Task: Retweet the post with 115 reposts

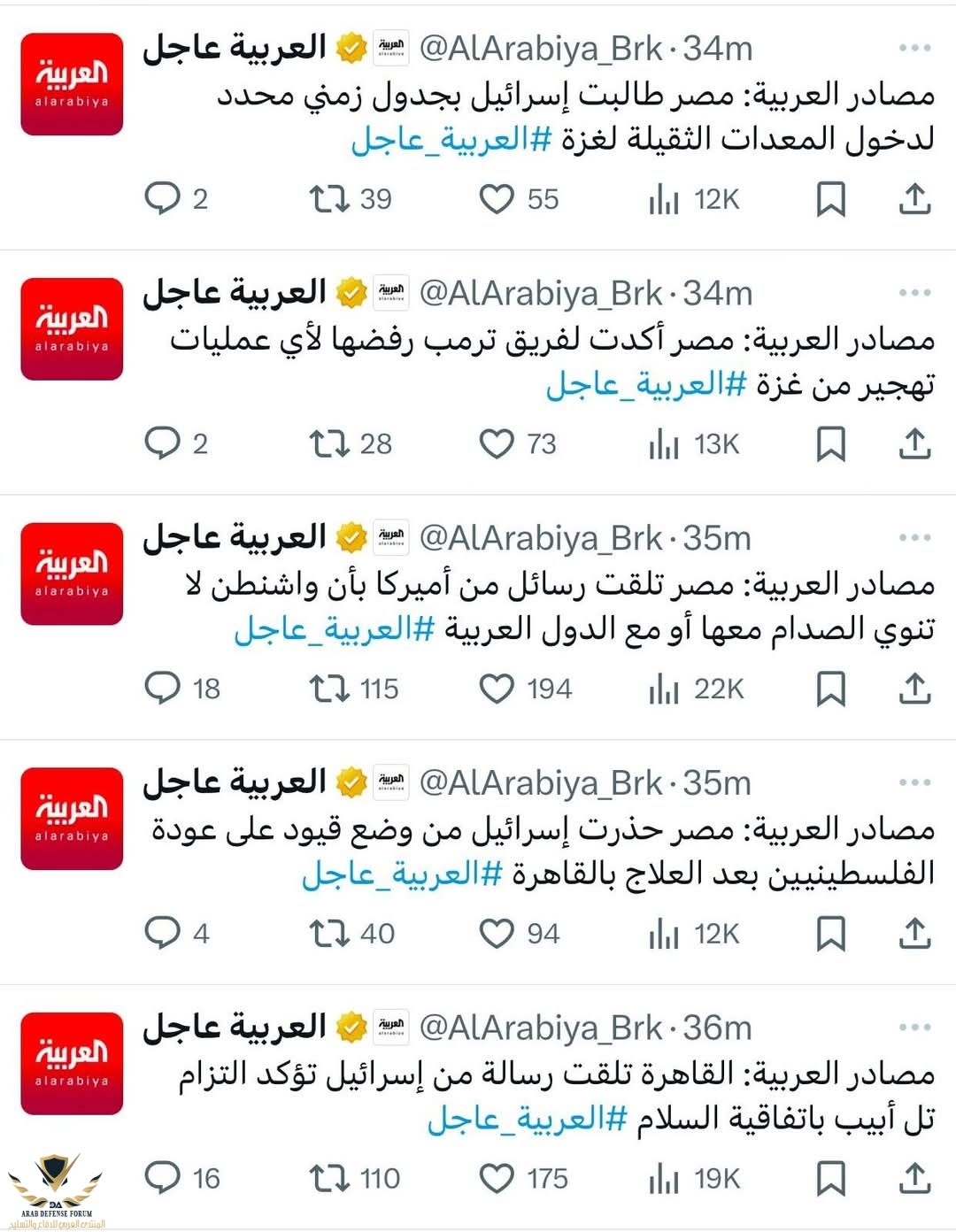Action: click(x=329, y=689)
